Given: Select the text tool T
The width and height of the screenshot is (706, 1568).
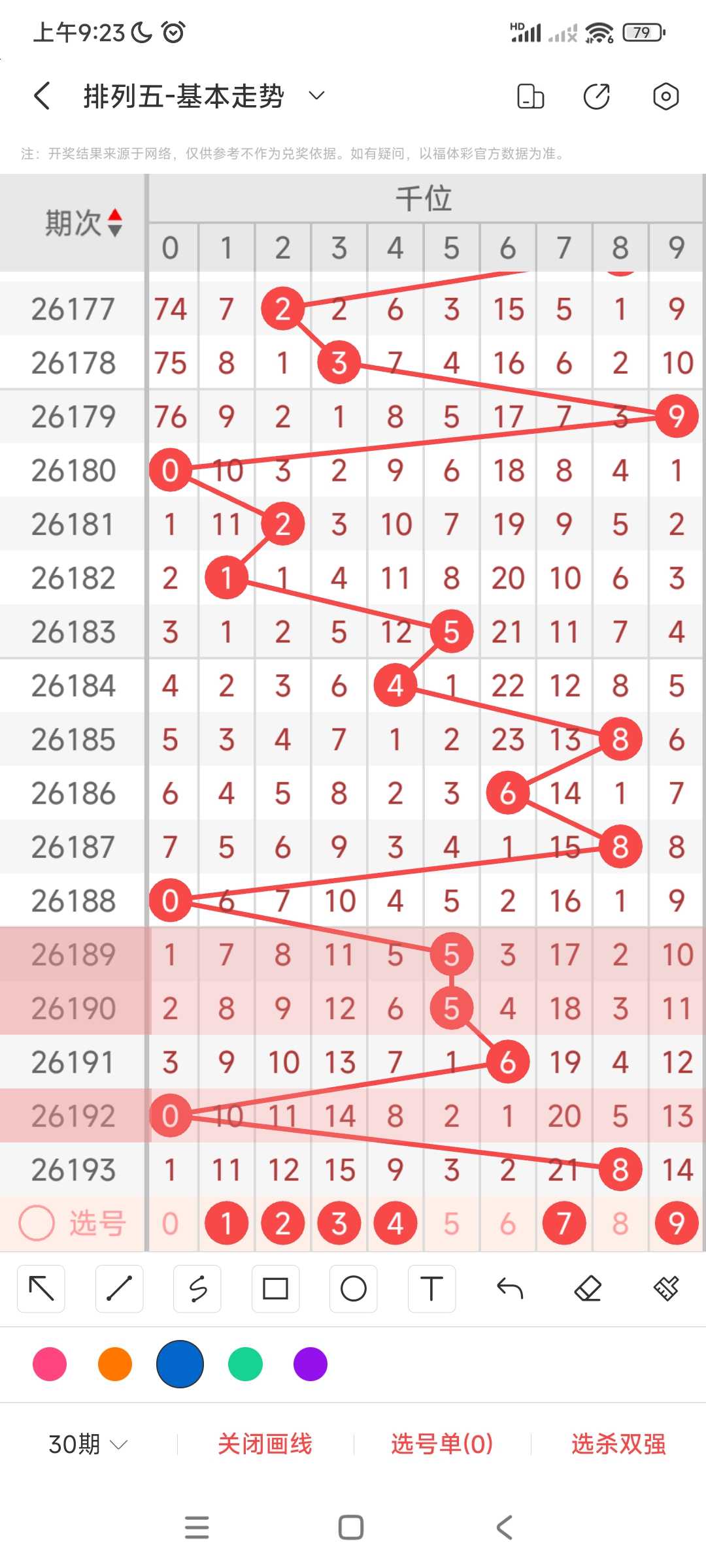Looking at the screenshot, I should (431, 1289).
